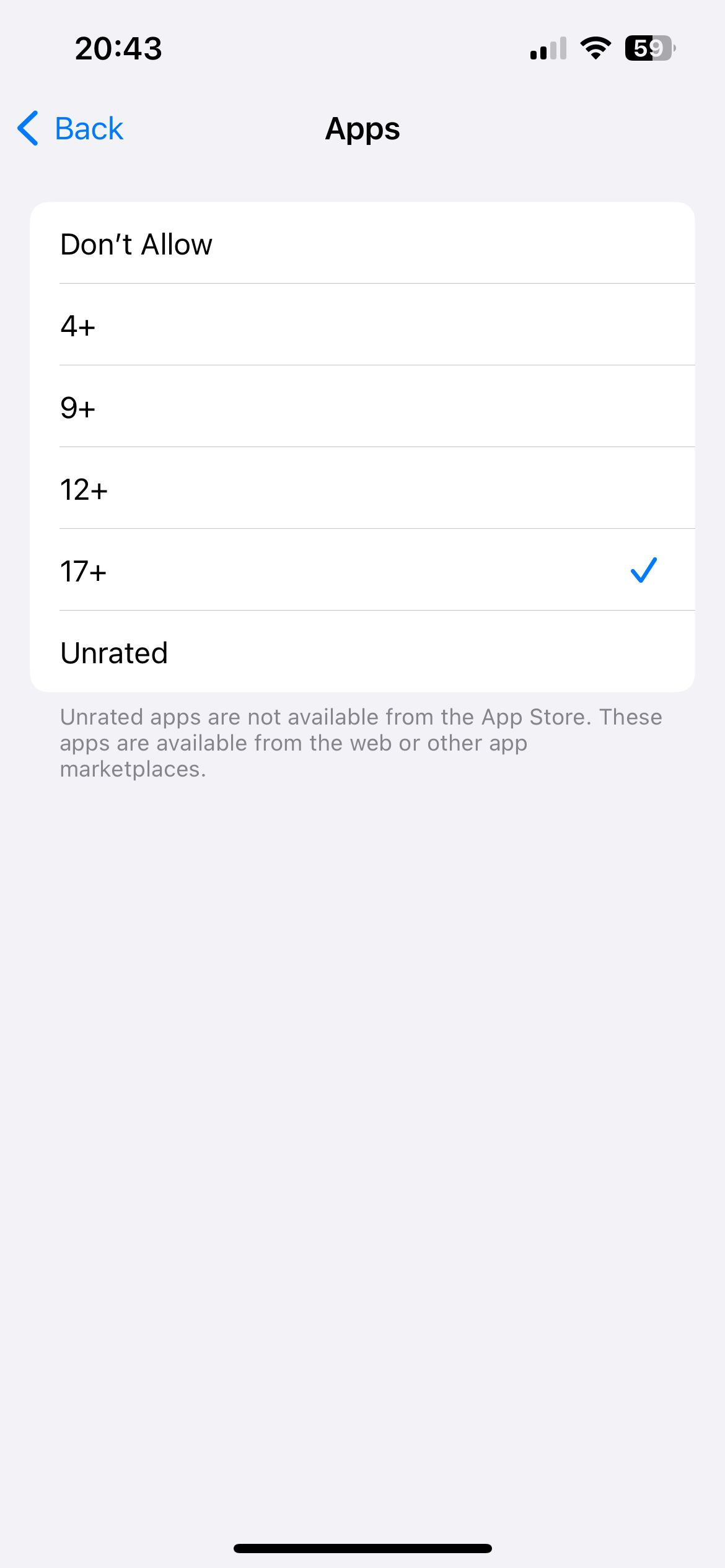This screenshot has height=1568, width=725.
Task: Select the Don't Allow option
Action: [x=362, y=243]
